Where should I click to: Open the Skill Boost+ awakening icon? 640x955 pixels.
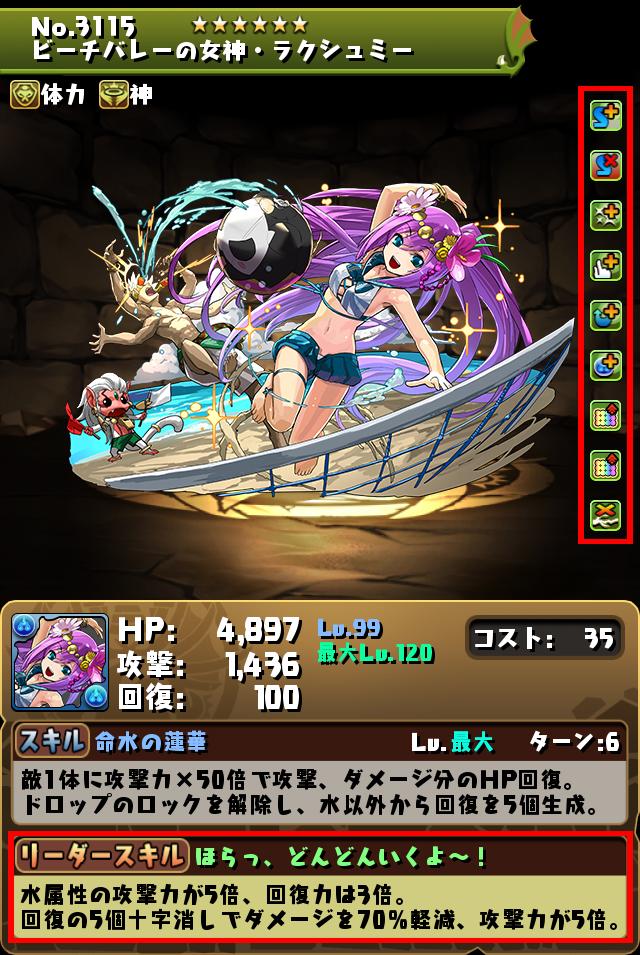coord(606,116)
